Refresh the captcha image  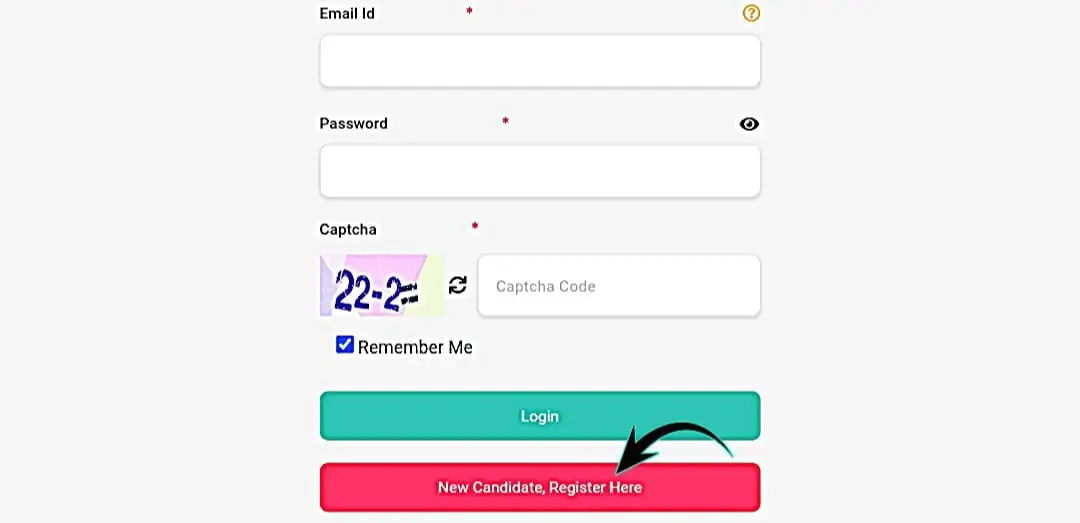(x=458, y=285)
